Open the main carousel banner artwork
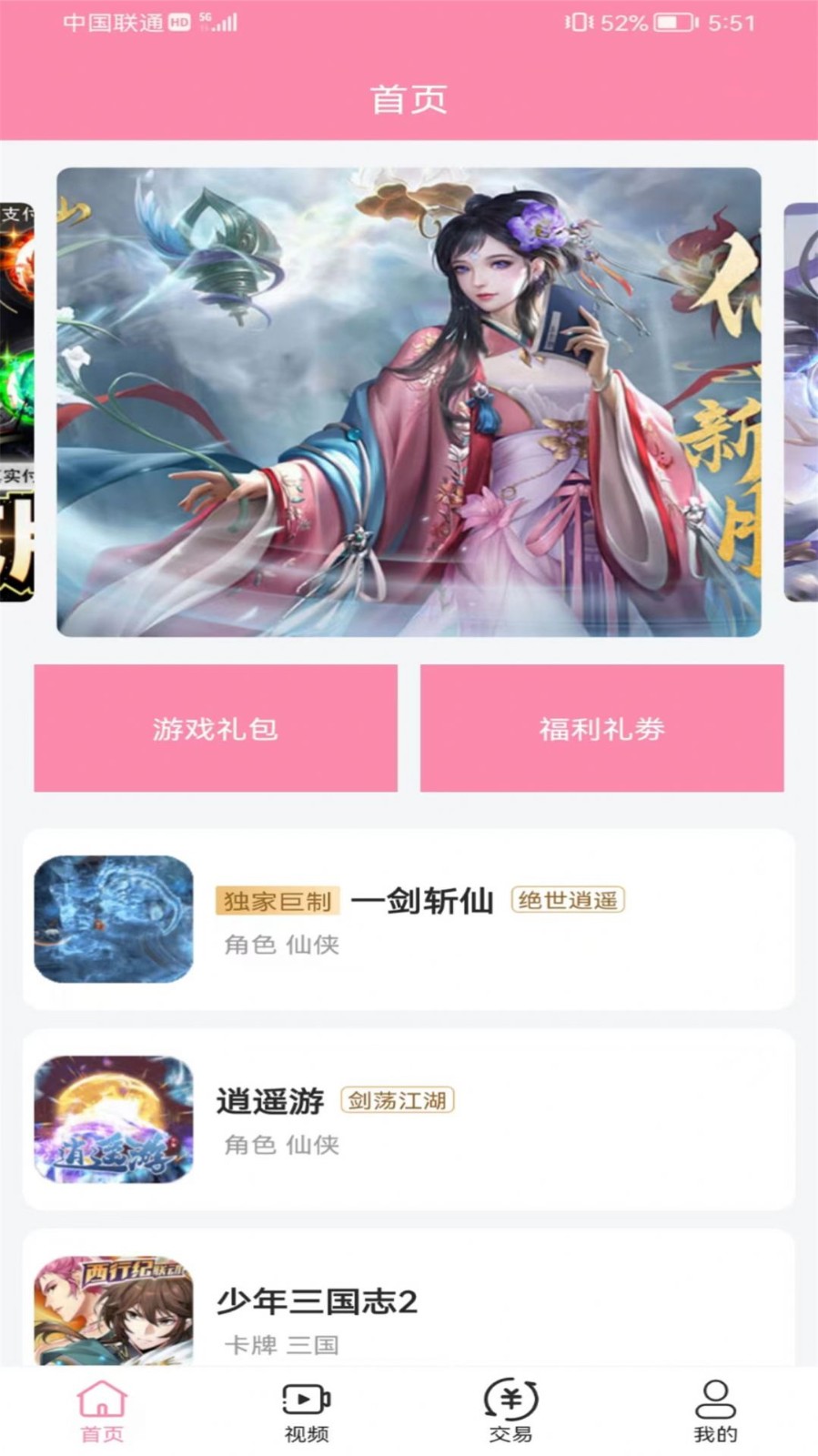The image size is (818, 1456). (409, 400)
